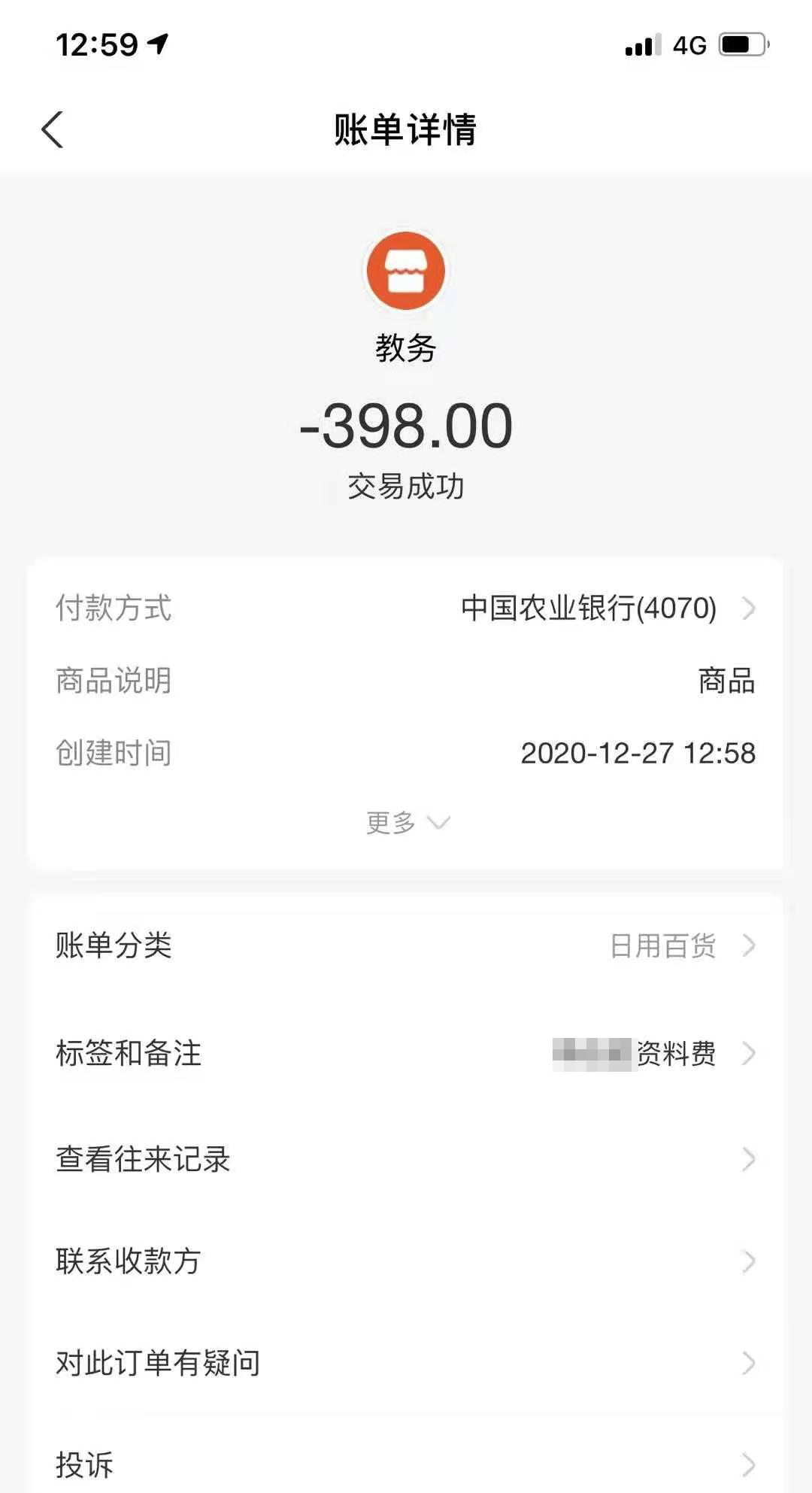Viewport: 812px width, 1493px height.
Task: Edit 标签和备注 for this bill
Action: pyautogui.click(x=406, y=1053)
